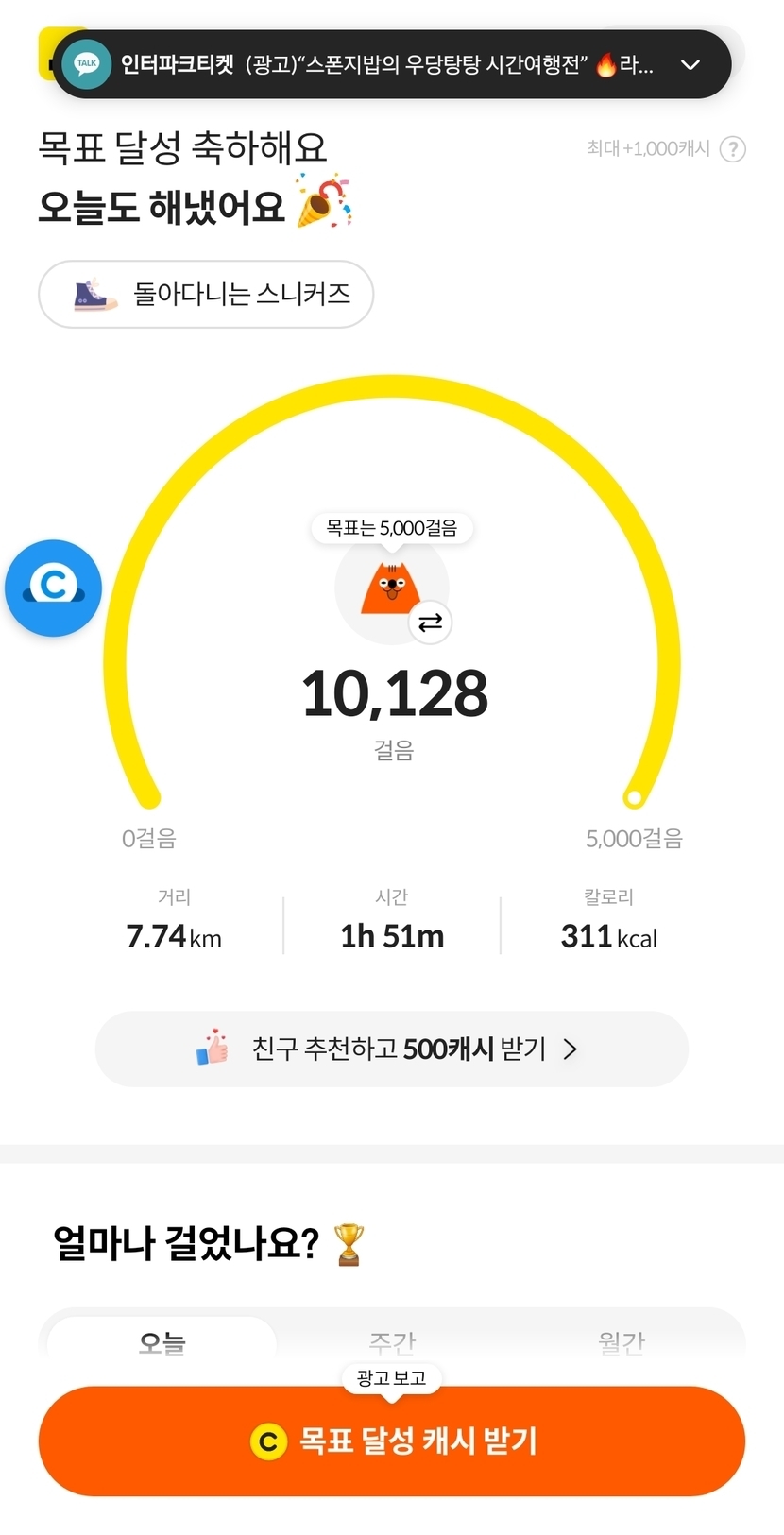This screenshot has height=1535, width=784.
Task: Open the help question mark icon
Action: [x=733, y=149]
